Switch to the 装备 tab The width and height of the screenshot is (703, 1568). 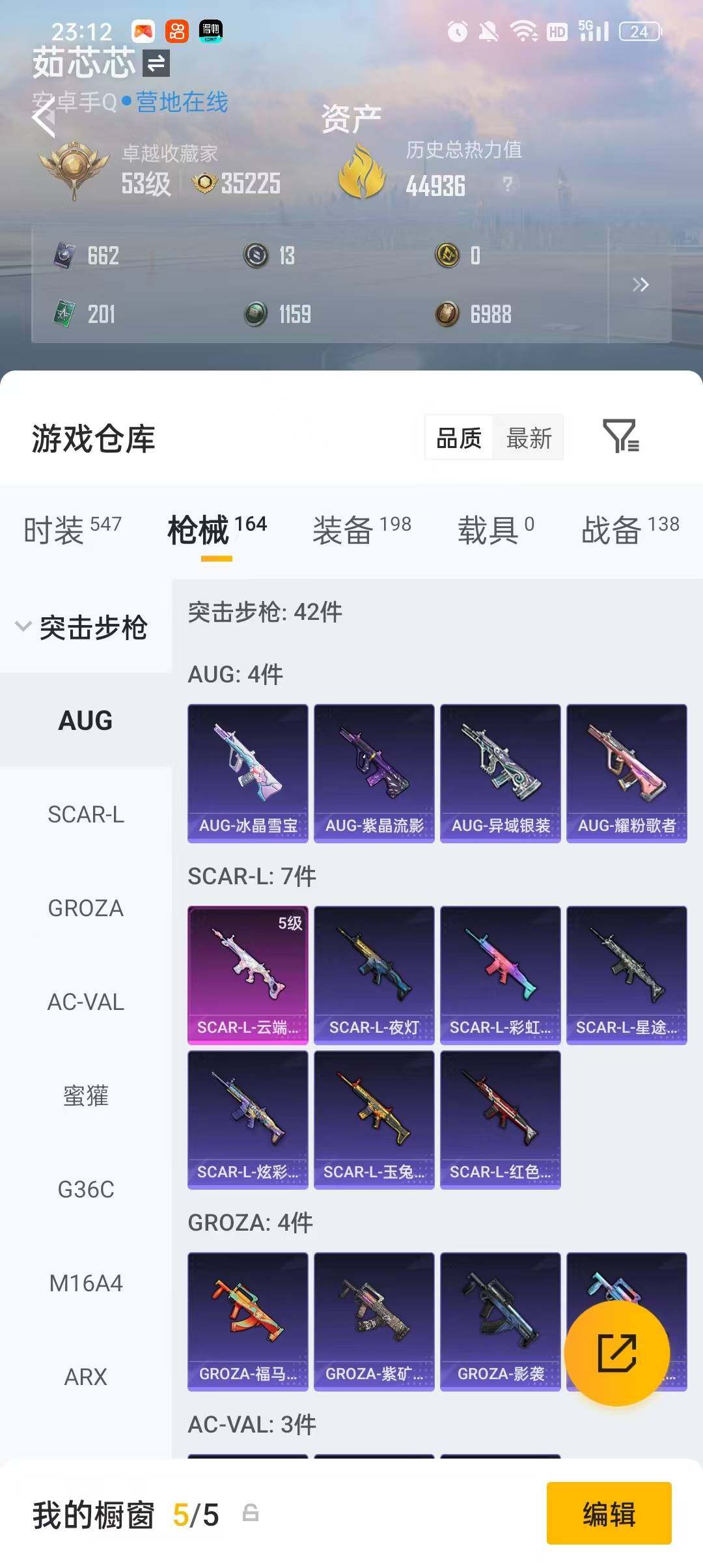pos(361,529)
